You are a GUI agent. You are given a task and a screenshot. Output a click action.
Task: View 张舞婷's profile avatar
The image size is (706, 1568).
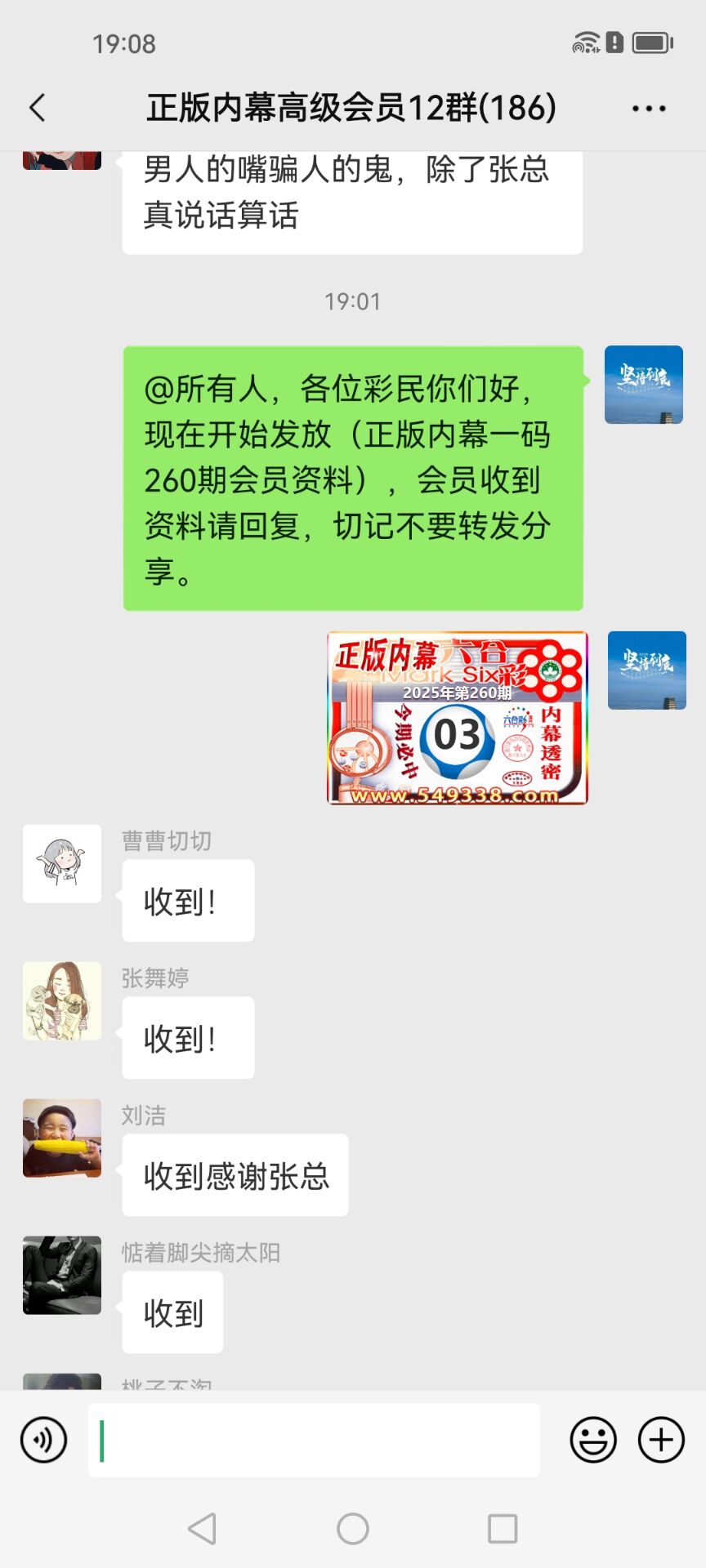pos(62,1000)
